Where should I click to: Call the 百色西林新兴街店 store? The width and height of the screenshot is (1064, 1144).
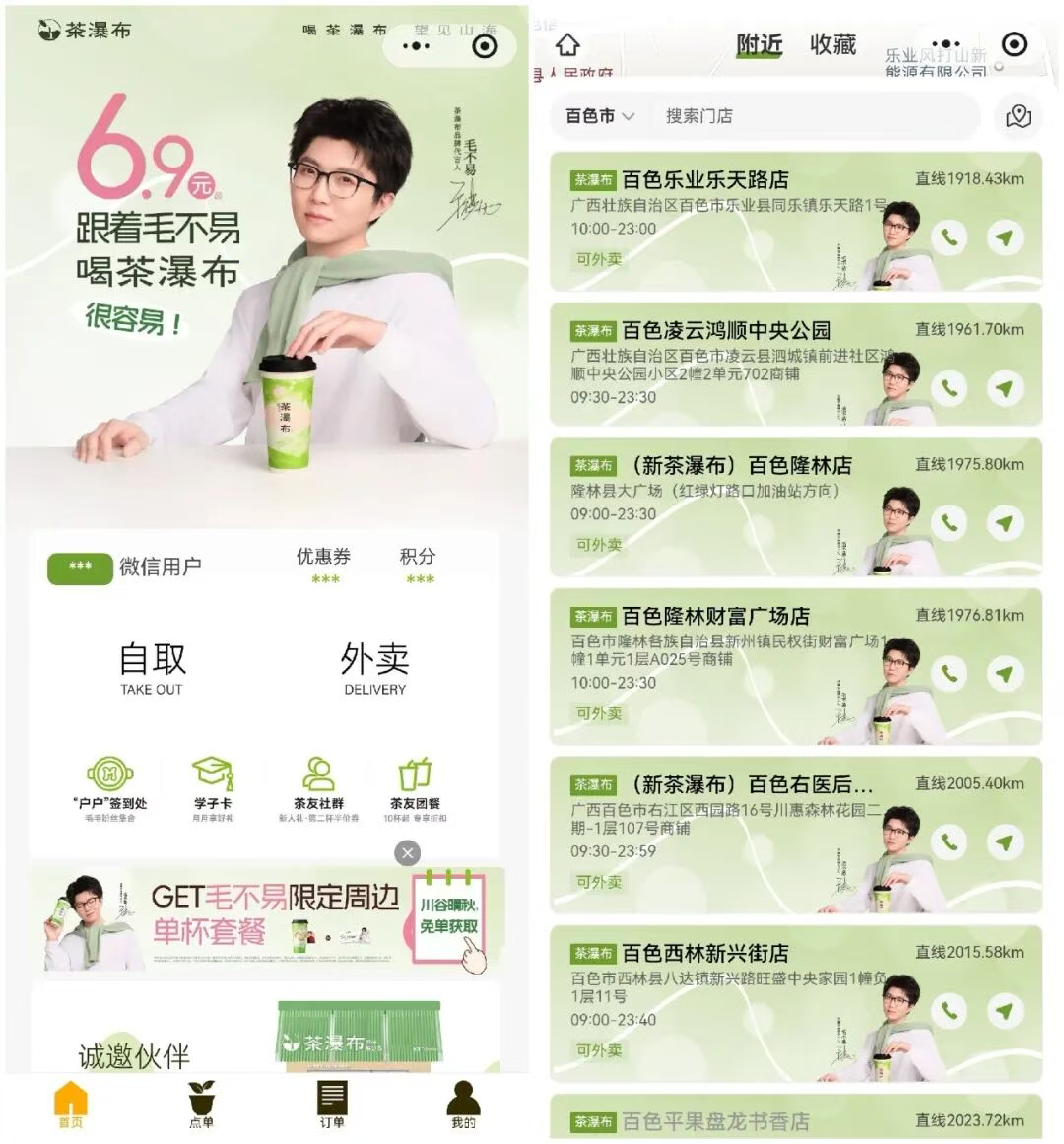pyautogui.click(x=949, y=1010)
